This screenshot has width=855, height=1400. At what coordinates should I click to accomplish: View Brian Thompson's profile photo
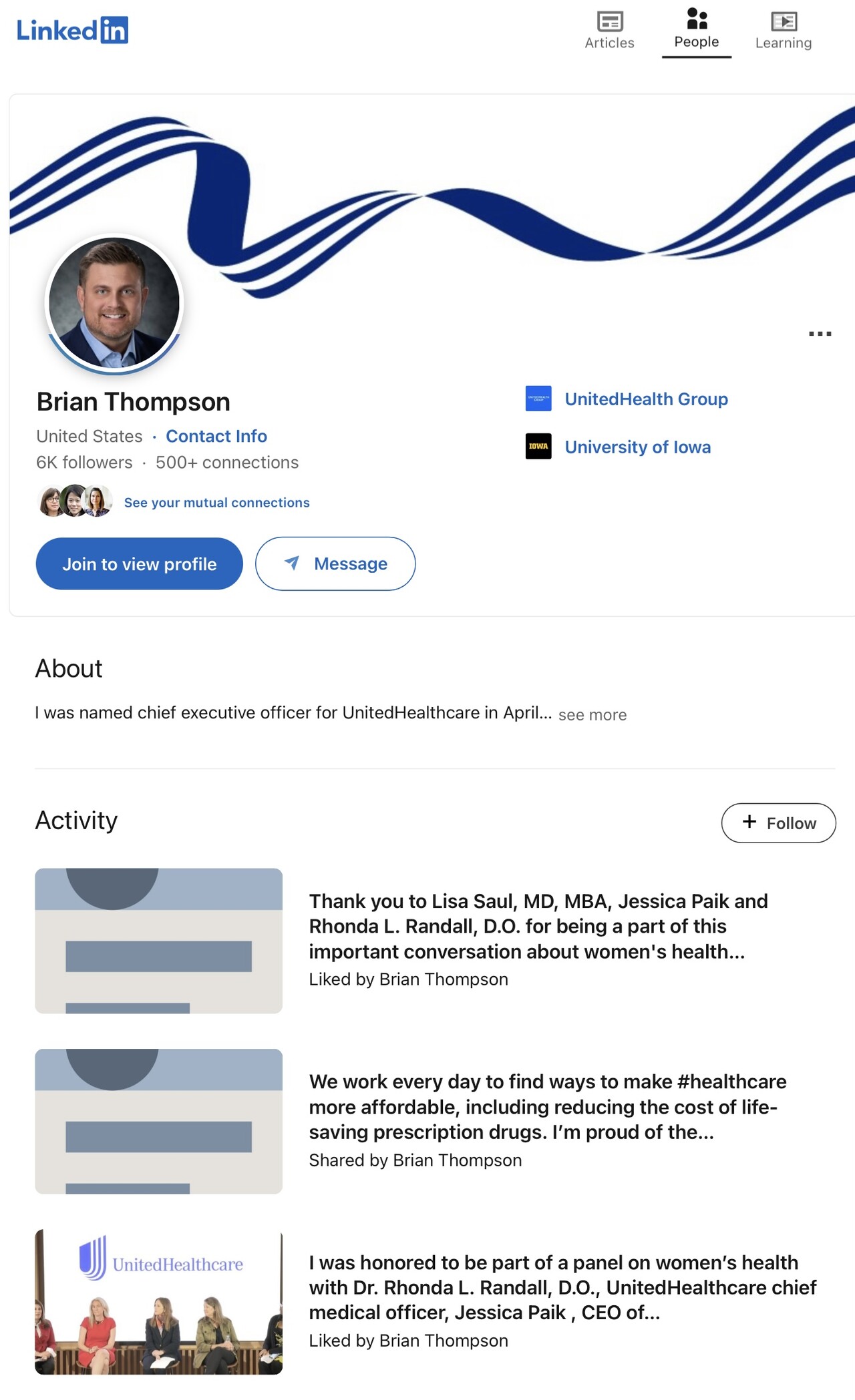click(x=114, y=303)
